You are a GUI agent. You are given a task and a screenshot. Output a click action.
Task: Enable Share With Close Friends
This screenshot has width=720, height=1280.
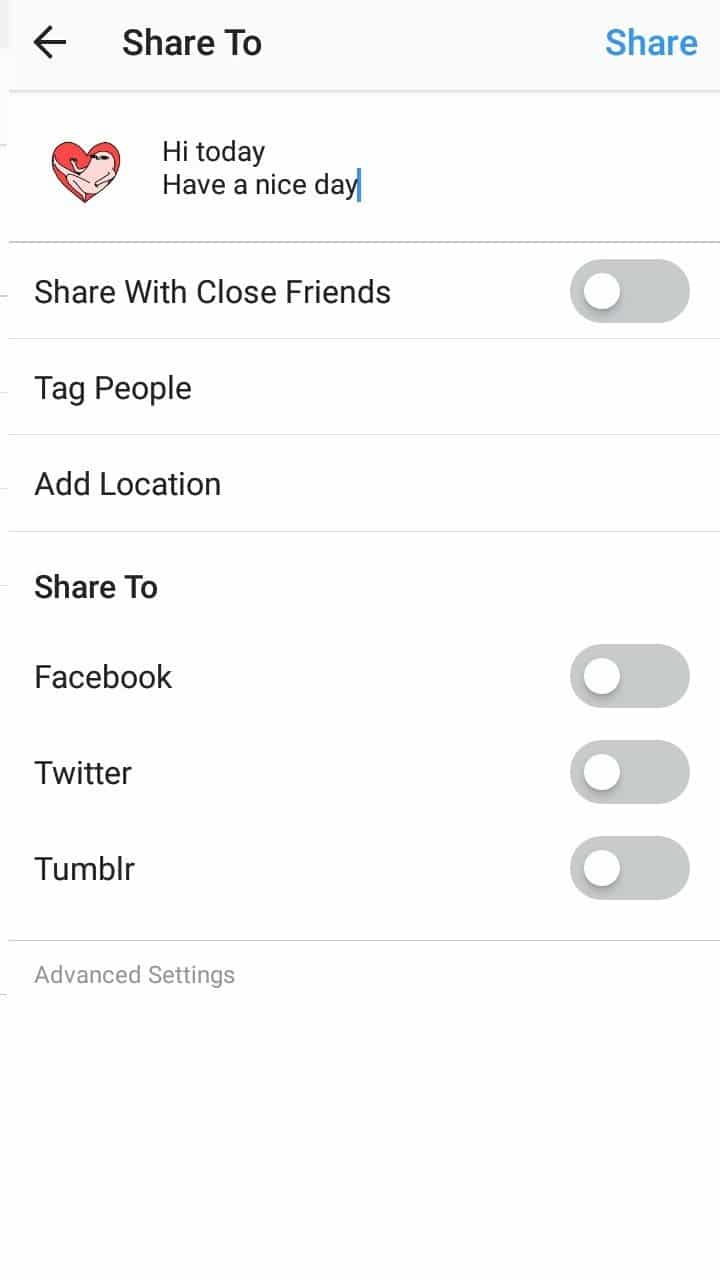[x=630, y=291]
